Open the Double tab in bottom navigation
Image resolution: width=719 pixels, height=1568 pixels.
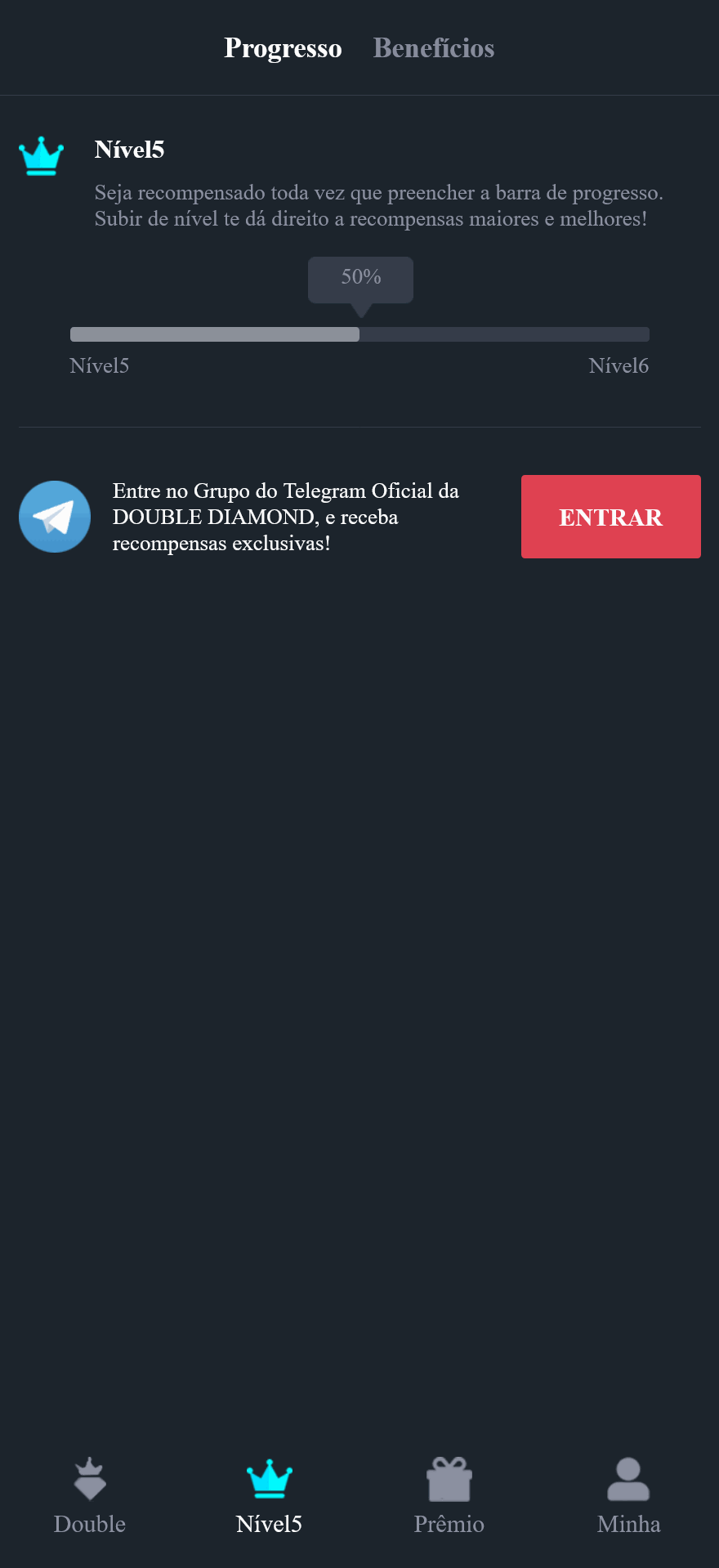[x=90, y=1496]
